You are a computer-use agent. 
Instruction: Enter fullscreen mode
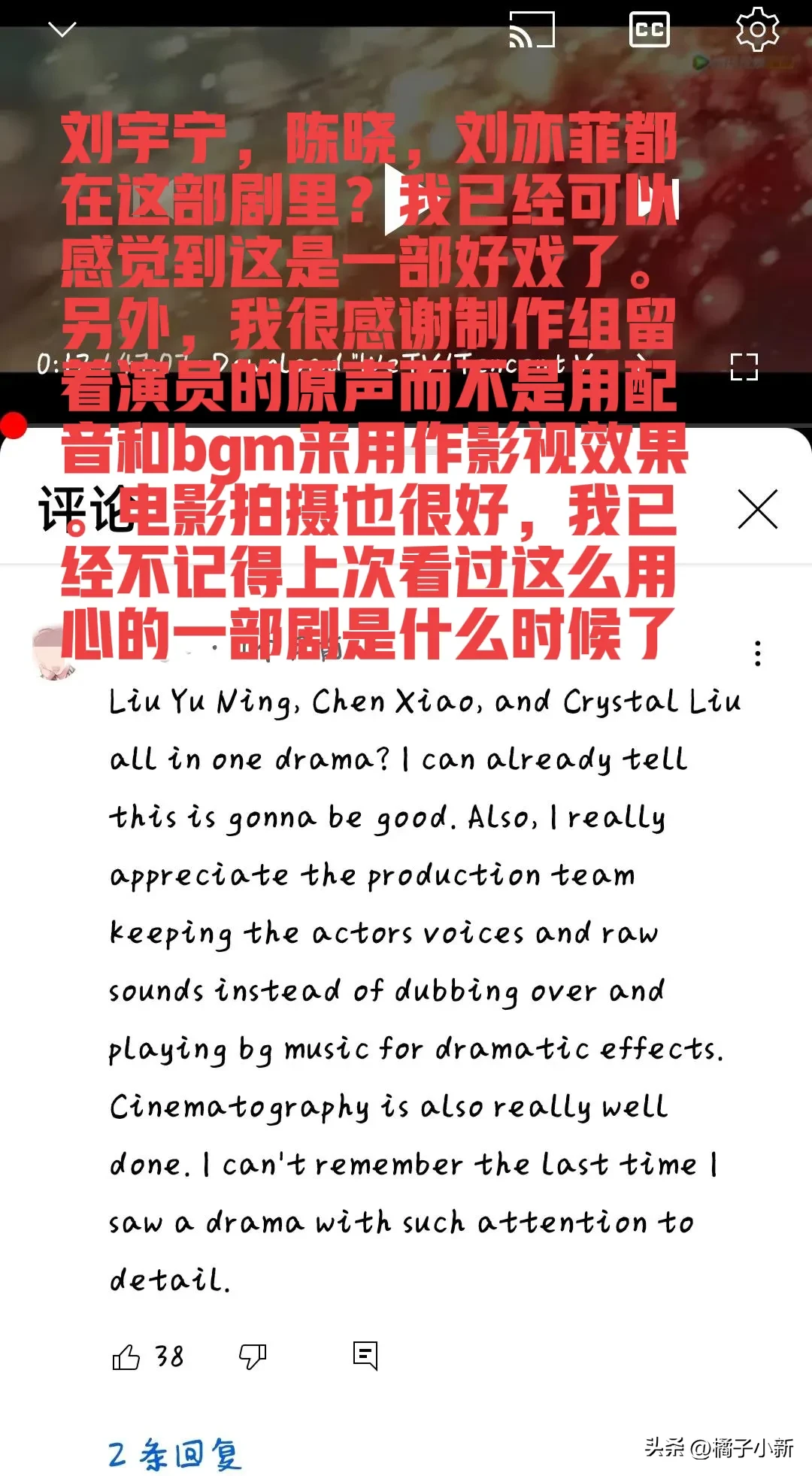744,367
